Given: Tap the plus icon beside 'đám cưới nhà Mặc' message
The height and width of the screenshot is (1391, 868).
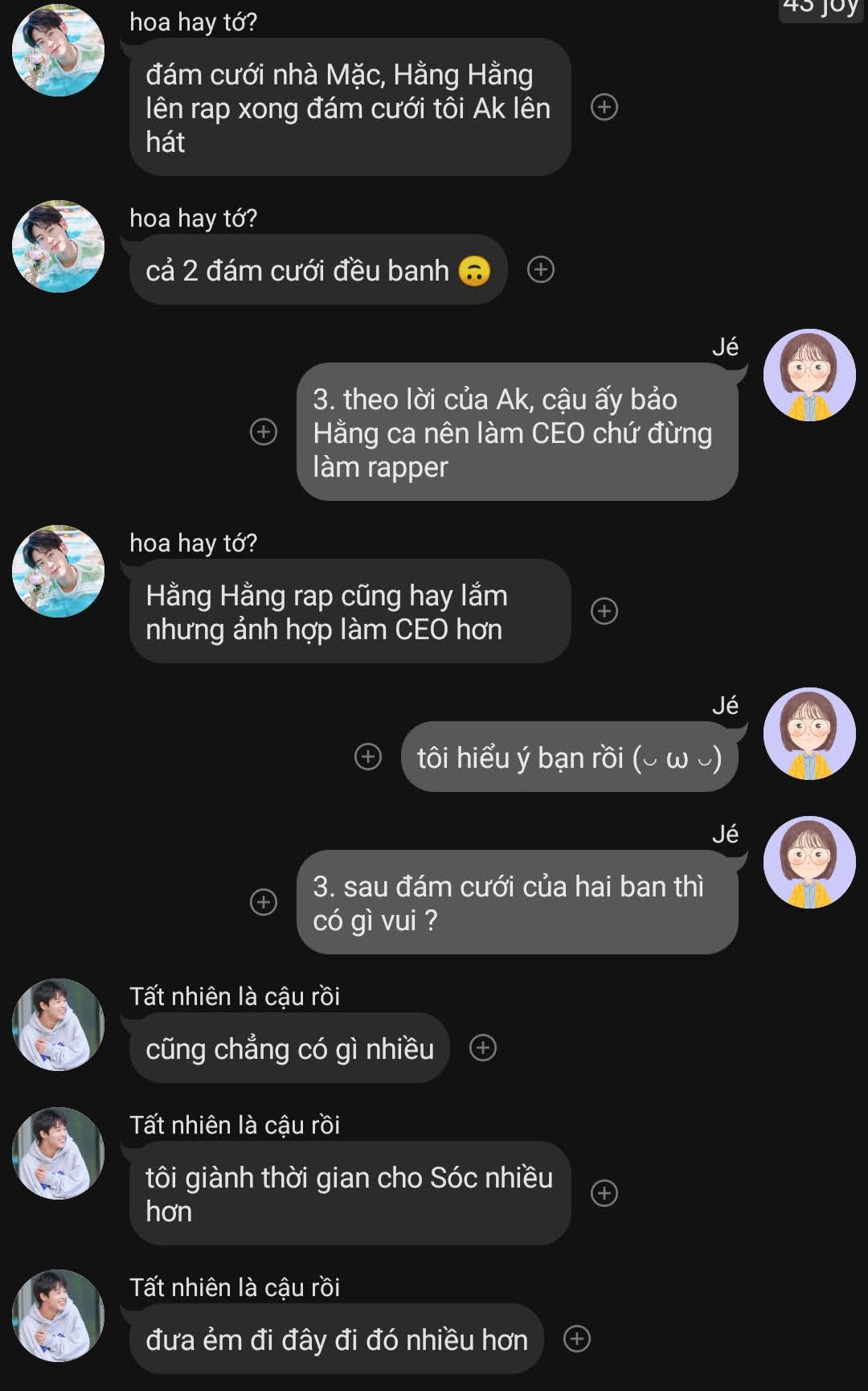Looking at the screenshot, I should [604, 107].
